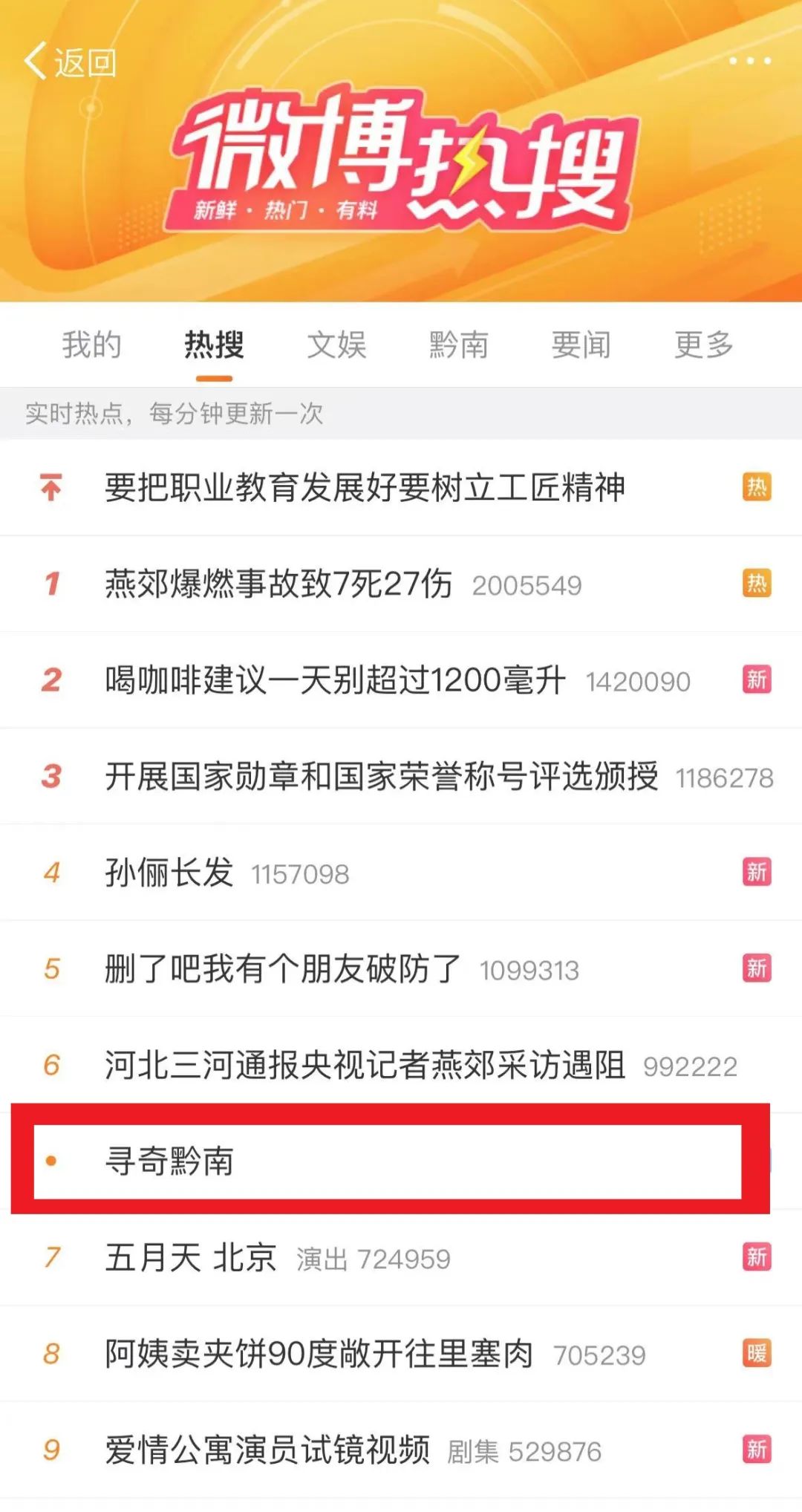Open the 黔南 tab

pos(459,345)
